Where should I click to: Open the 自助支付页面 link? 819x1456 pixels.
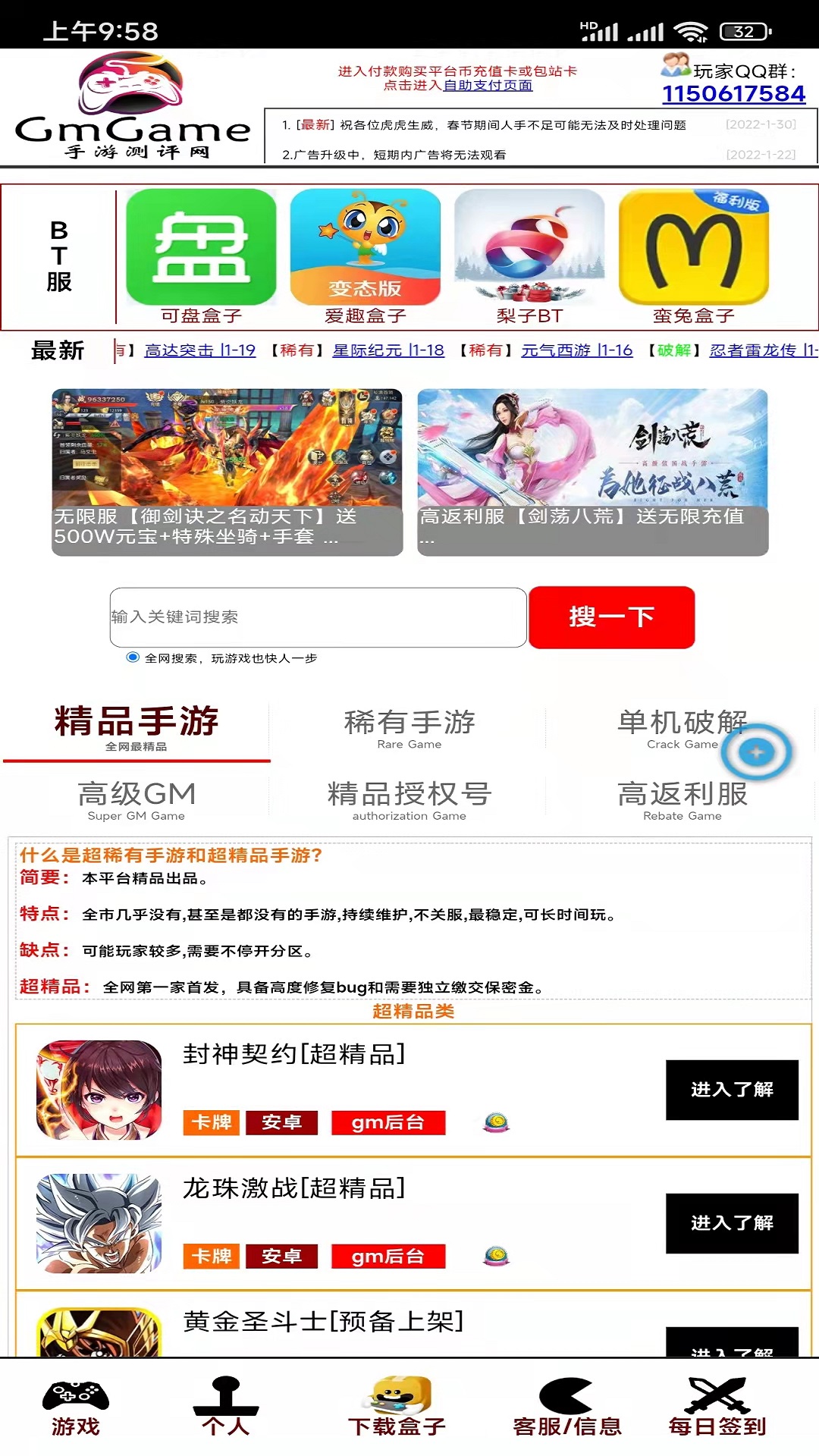pos(488,86)
